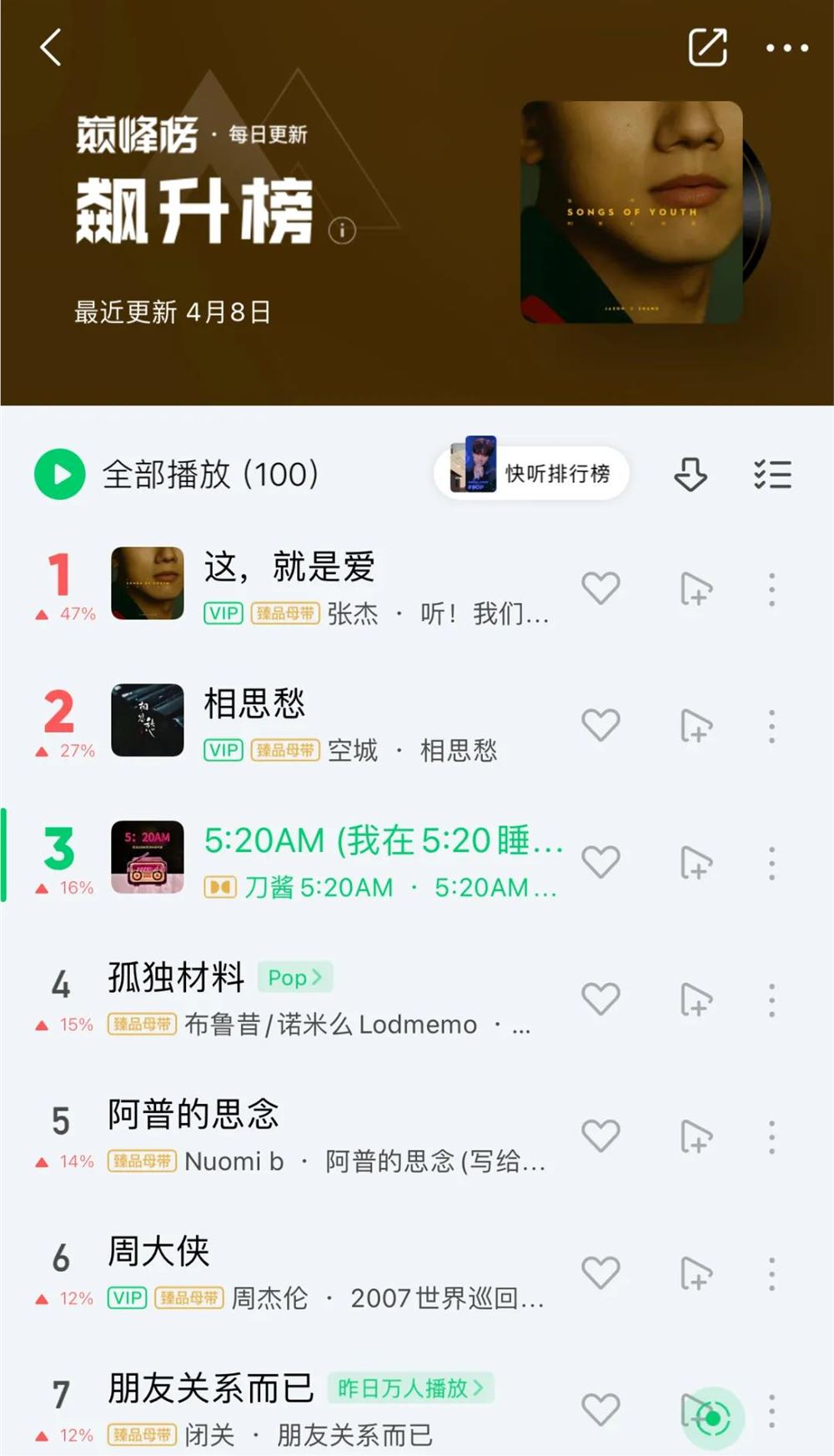Like the track 5:20AM
The height and width of the screenshot is (1456, 834).
600,862
